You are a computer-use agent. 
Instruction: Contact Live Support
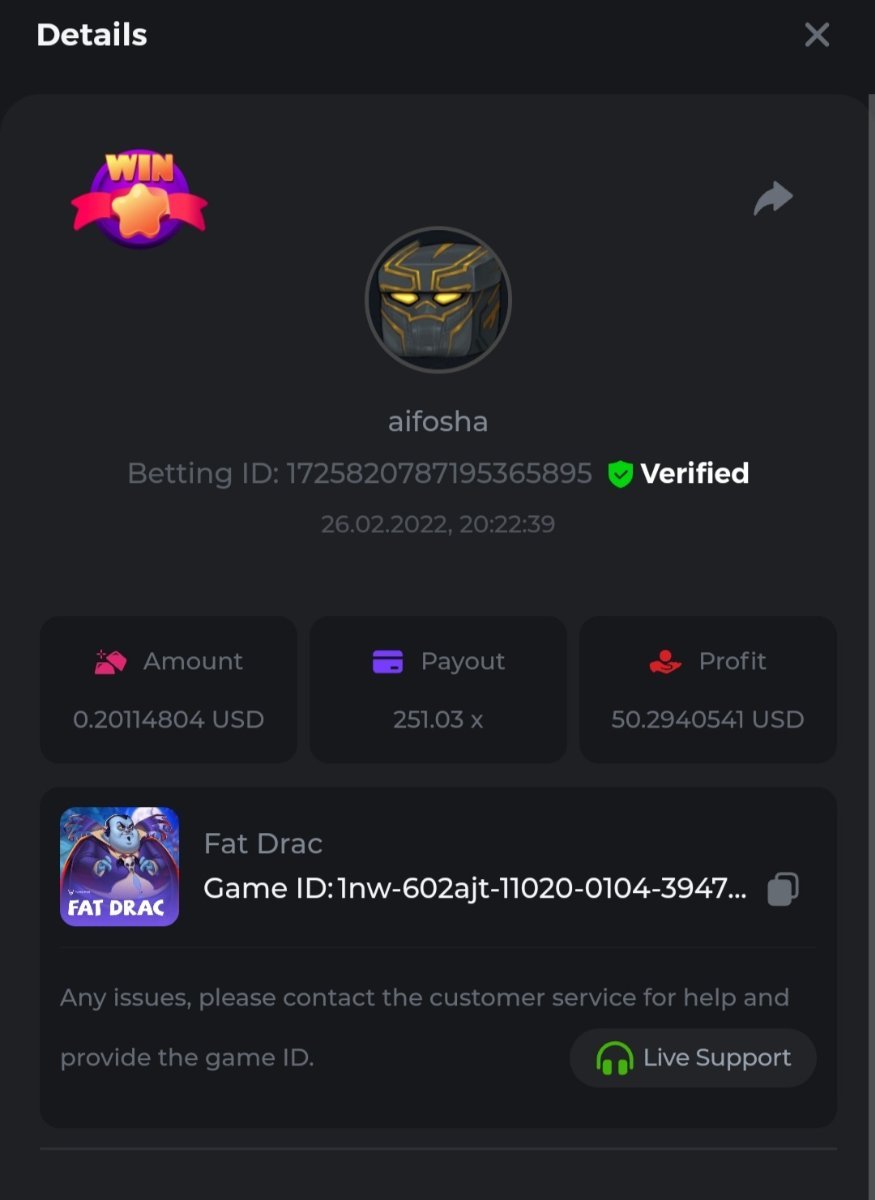693,1058
